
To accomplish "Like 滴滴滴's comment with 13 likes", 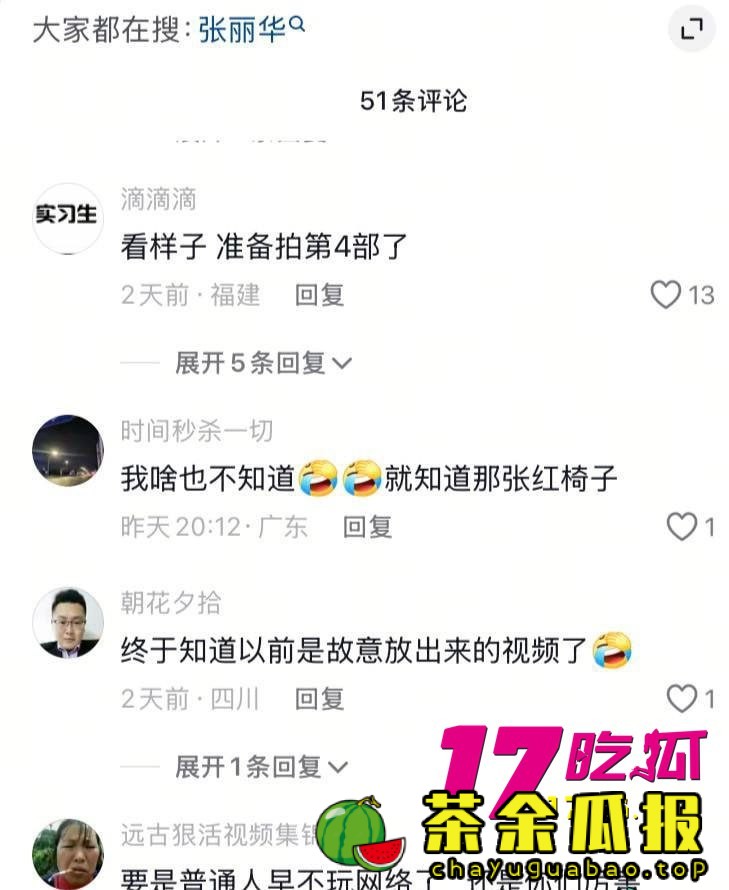I will [x=666, y=295].
